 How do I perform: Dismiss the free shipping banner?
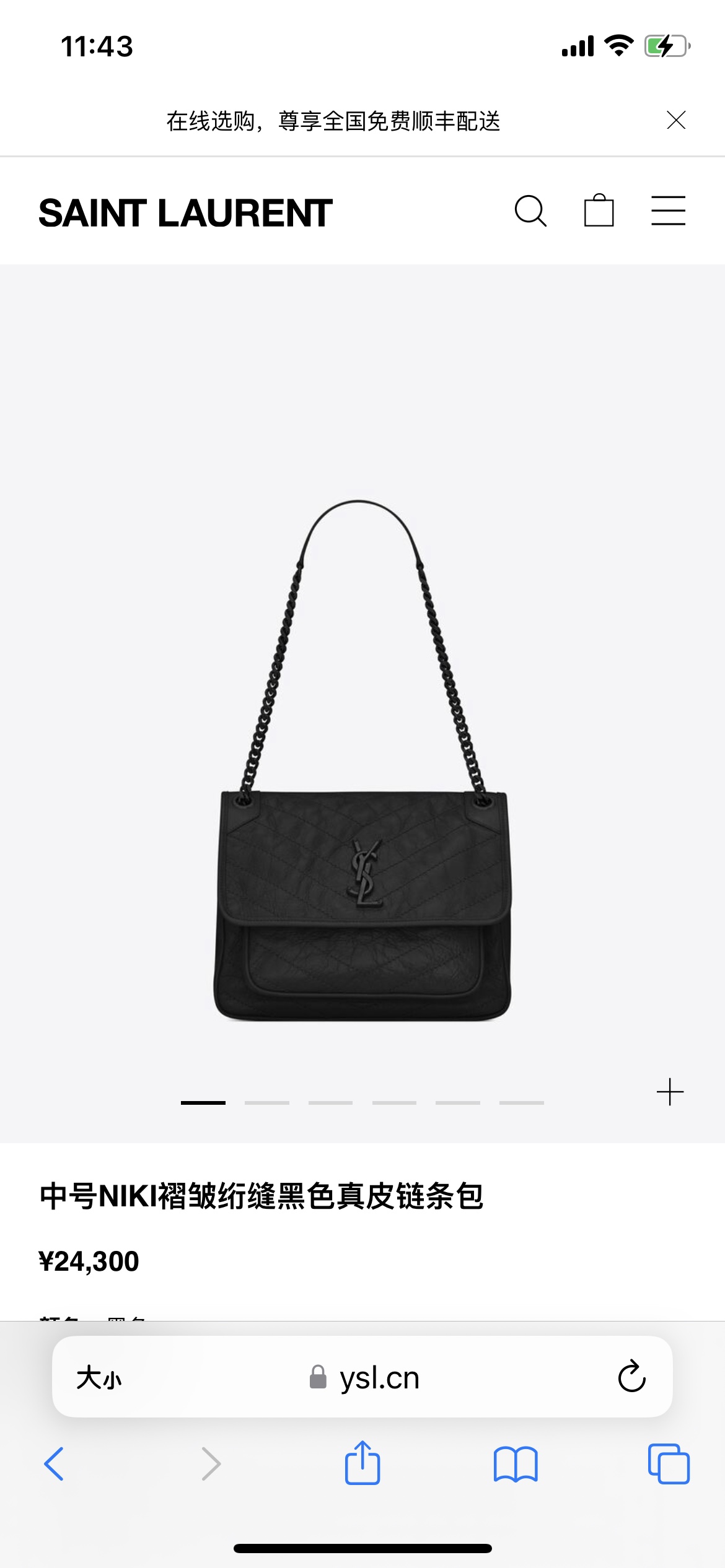click(x=675, y=120)
